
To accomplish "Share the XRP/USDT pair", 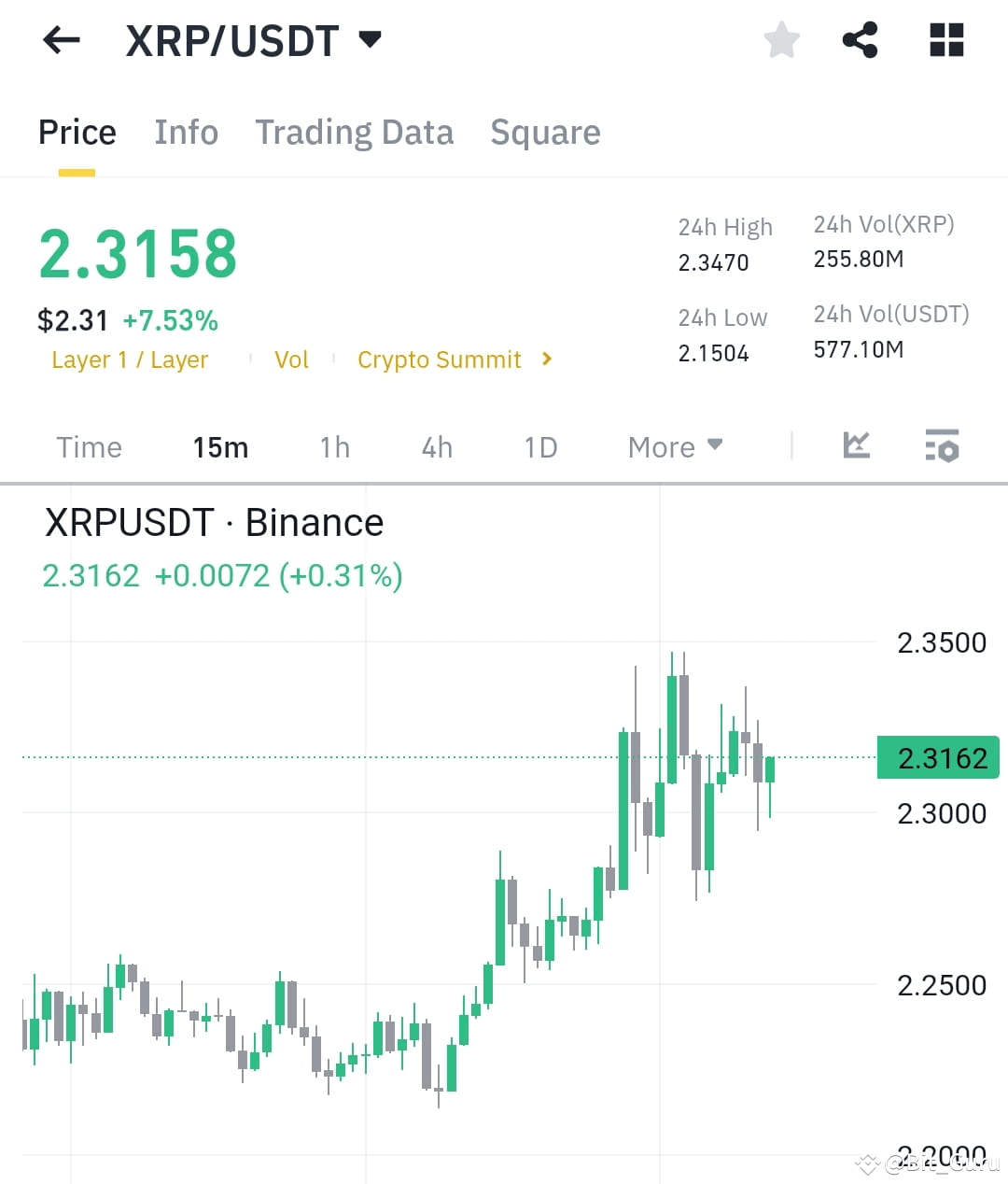I will [860, 39].
